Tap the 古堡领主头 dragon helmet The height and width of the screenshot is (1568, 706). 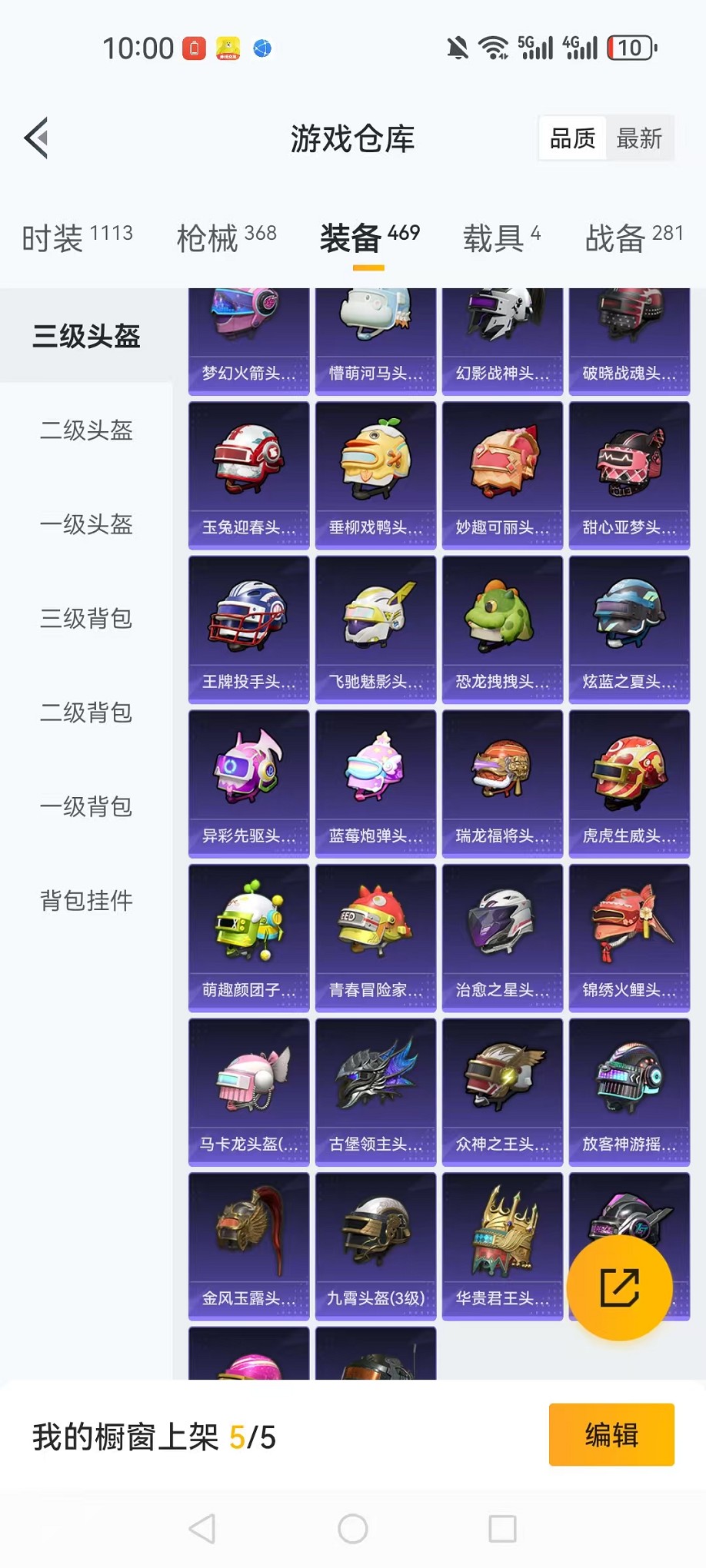(375, 1091)
